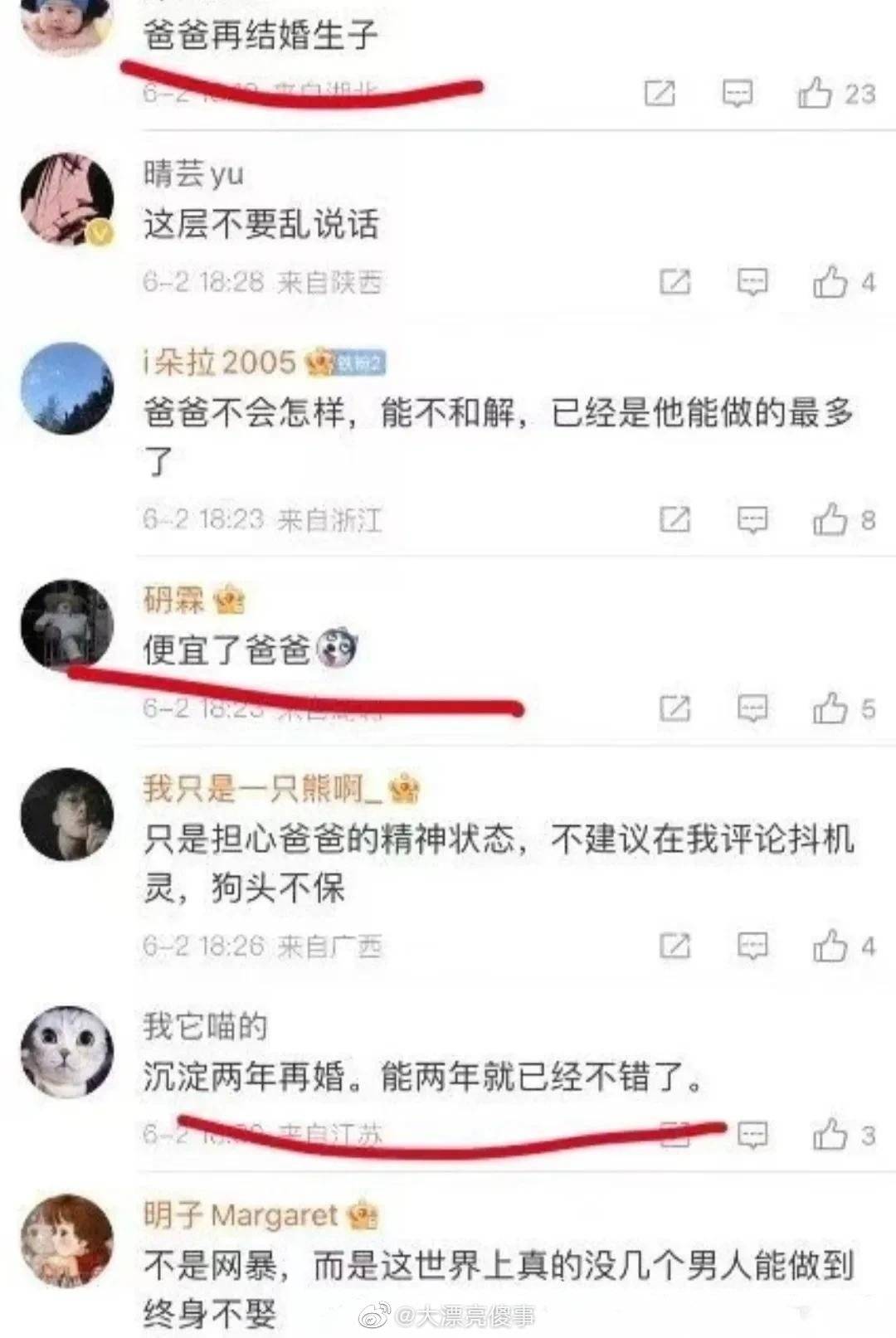Open 明子Margaret's avatar
The height and width of the screenshot is (1338, 896).
(66, 1241)
